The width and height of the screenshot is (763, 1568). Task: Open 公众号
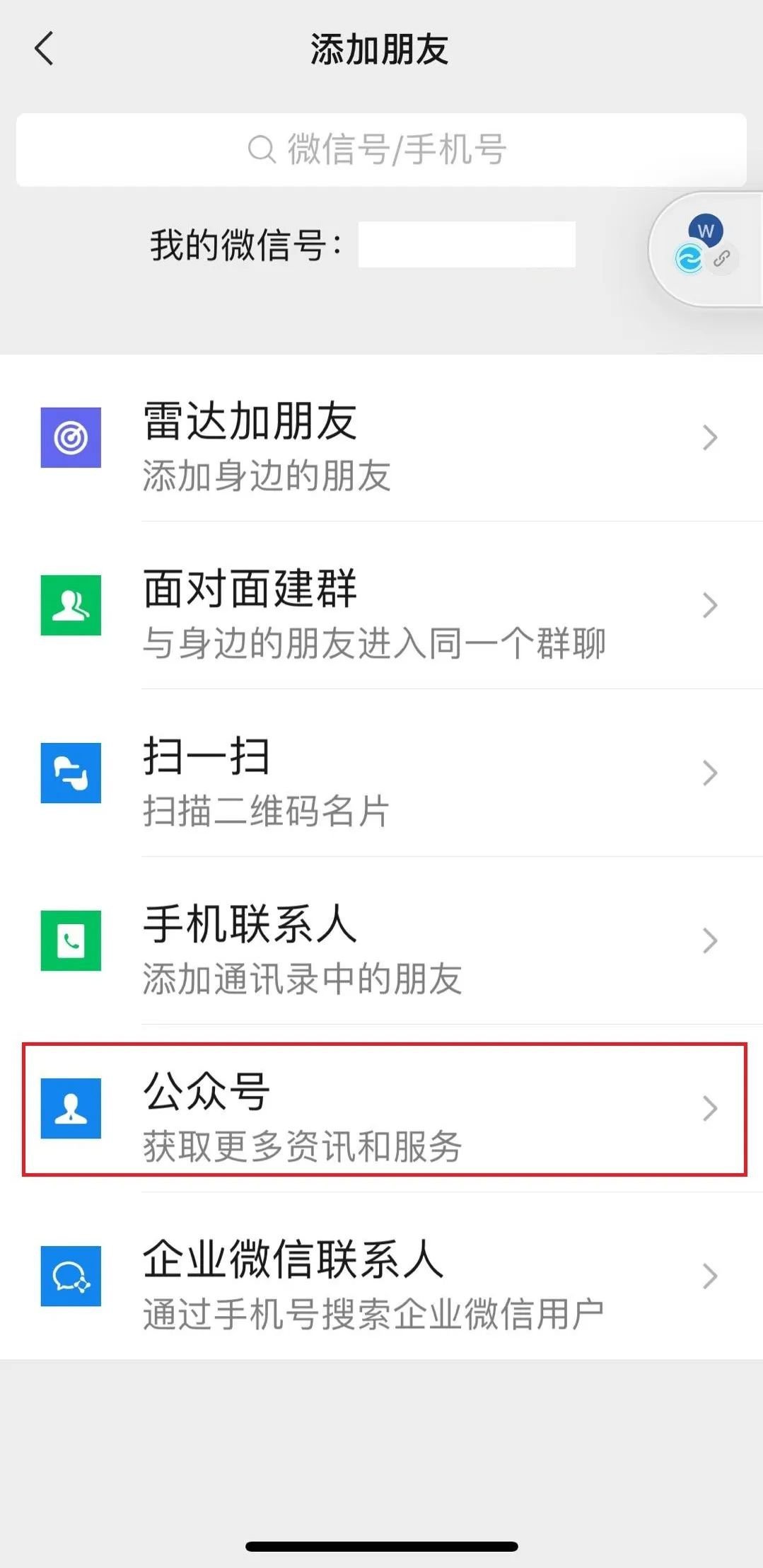(x=380, y=1109)
